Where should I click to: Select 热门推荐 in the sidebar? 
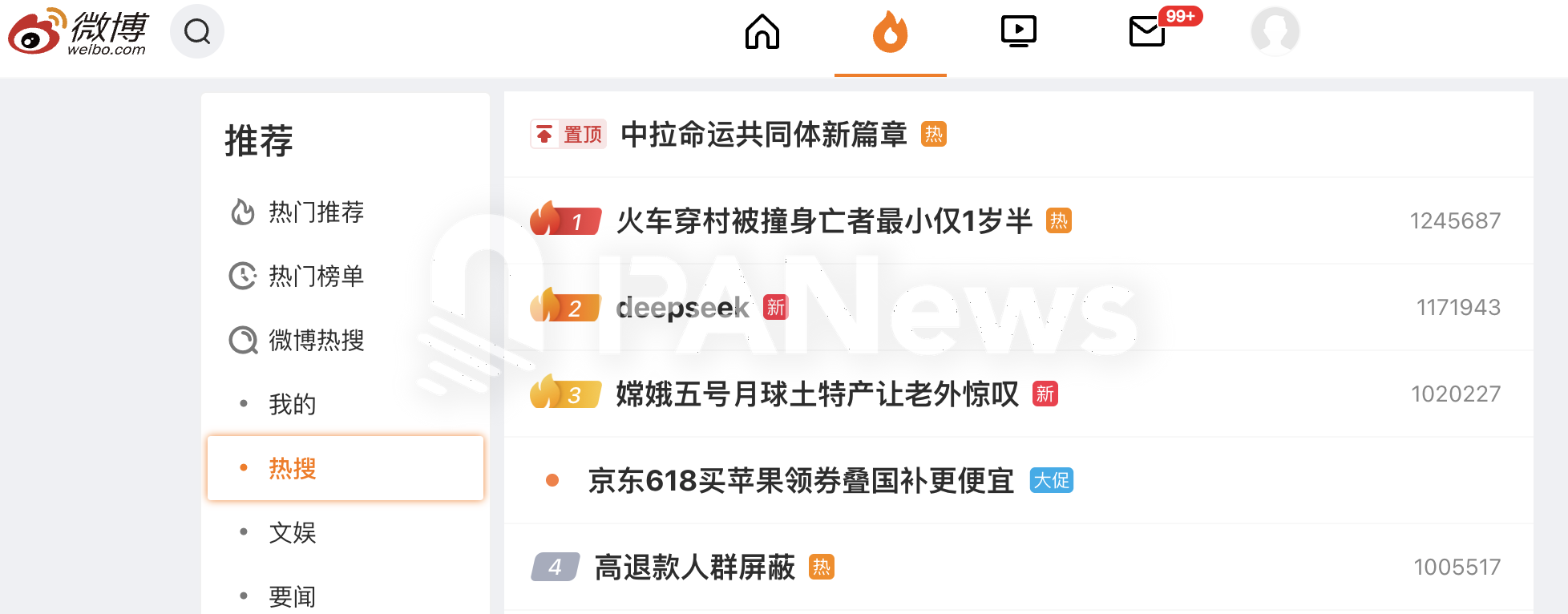coord(316,212)
